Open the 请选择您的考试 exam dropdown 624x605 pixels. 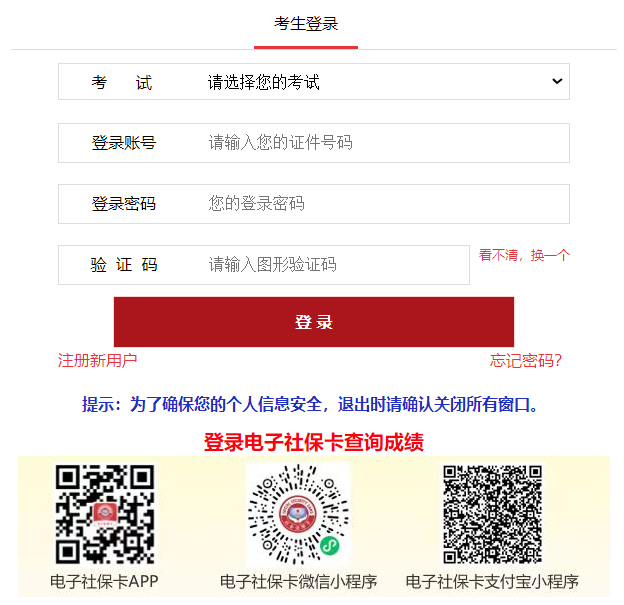click(384, 82)
